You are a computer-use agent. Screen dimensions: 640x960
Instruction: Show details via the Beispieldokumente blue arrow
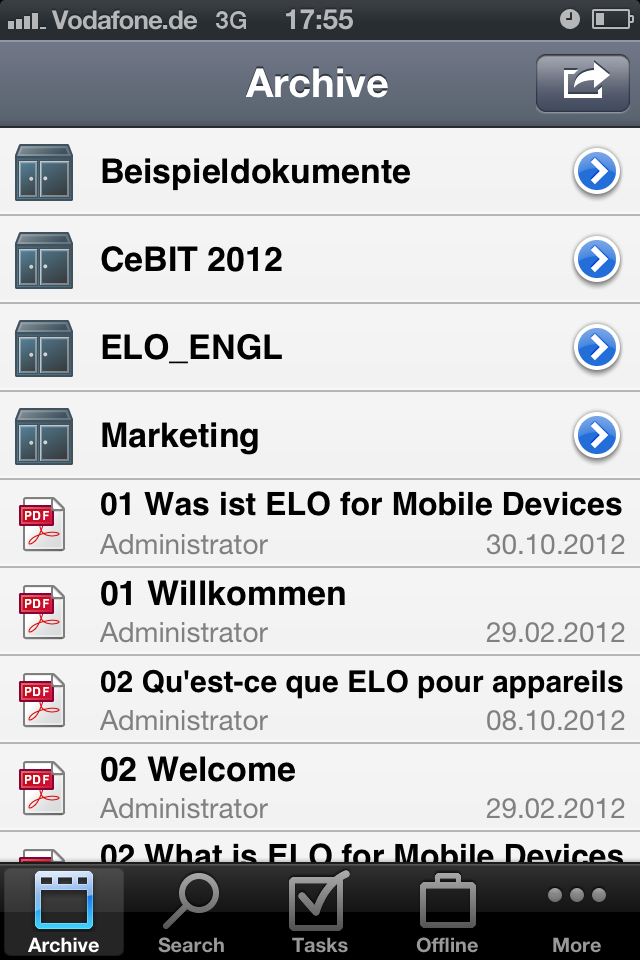pyautogui.click(x=597, y=173)
